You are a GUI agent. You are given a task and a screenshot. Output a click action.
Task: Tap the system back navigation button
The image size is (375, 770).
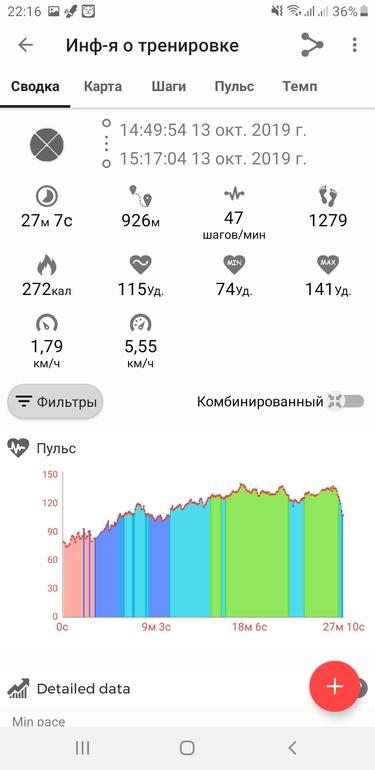point(292,748)
